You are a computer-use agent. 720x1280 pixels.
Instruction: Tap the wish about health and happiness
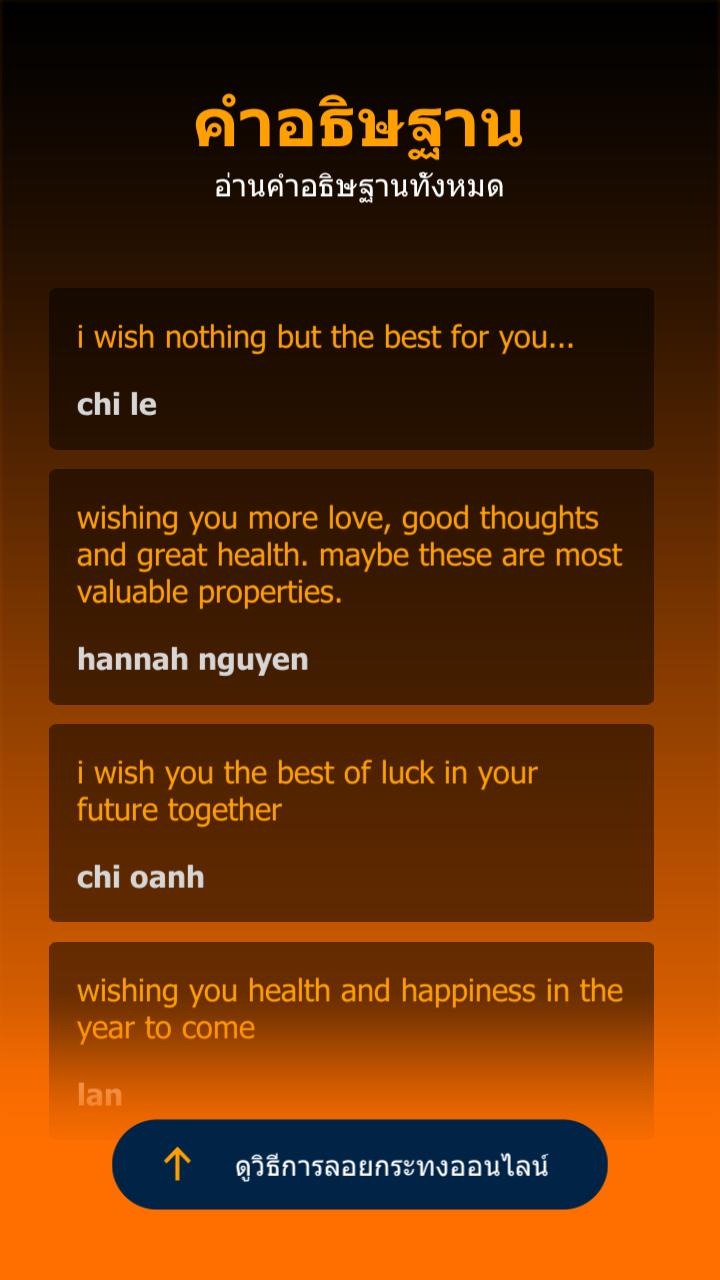(x=350, y=1009)
